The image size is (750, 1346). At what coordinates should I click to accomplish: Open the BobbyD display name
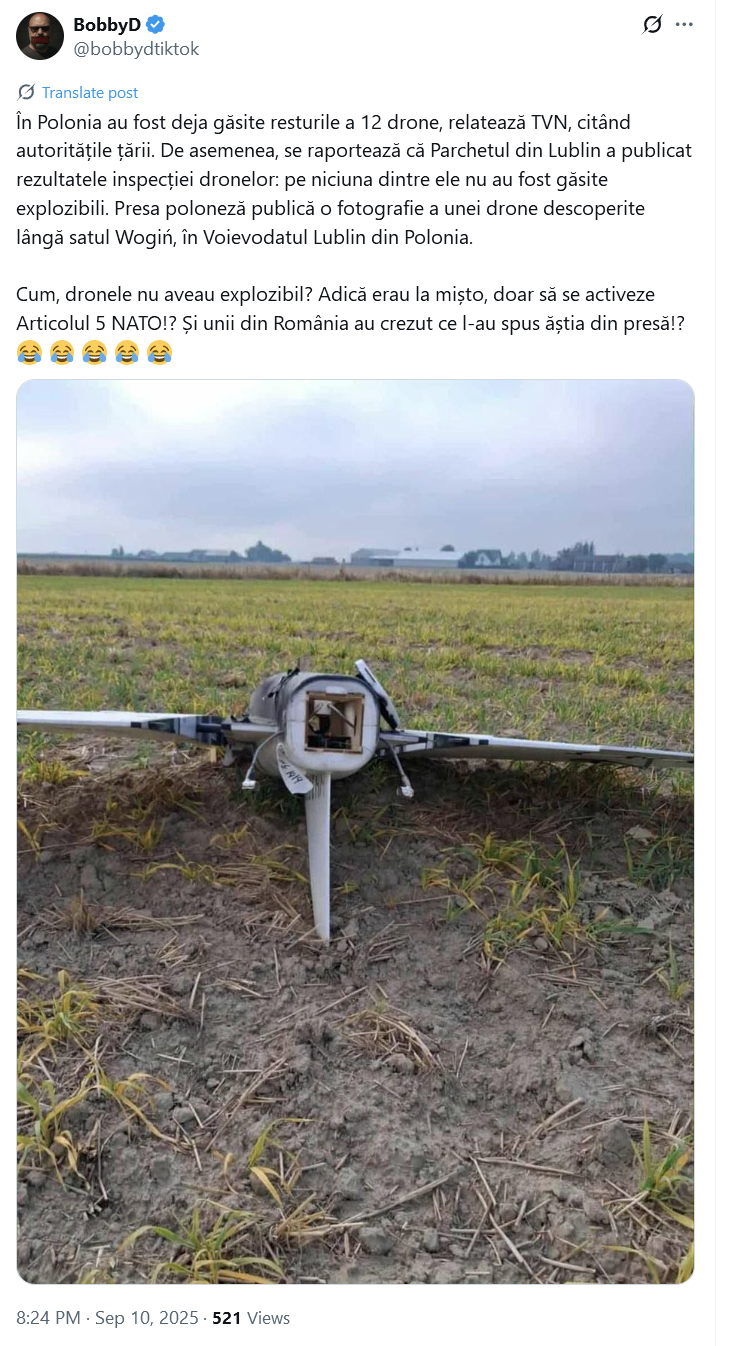107,25
